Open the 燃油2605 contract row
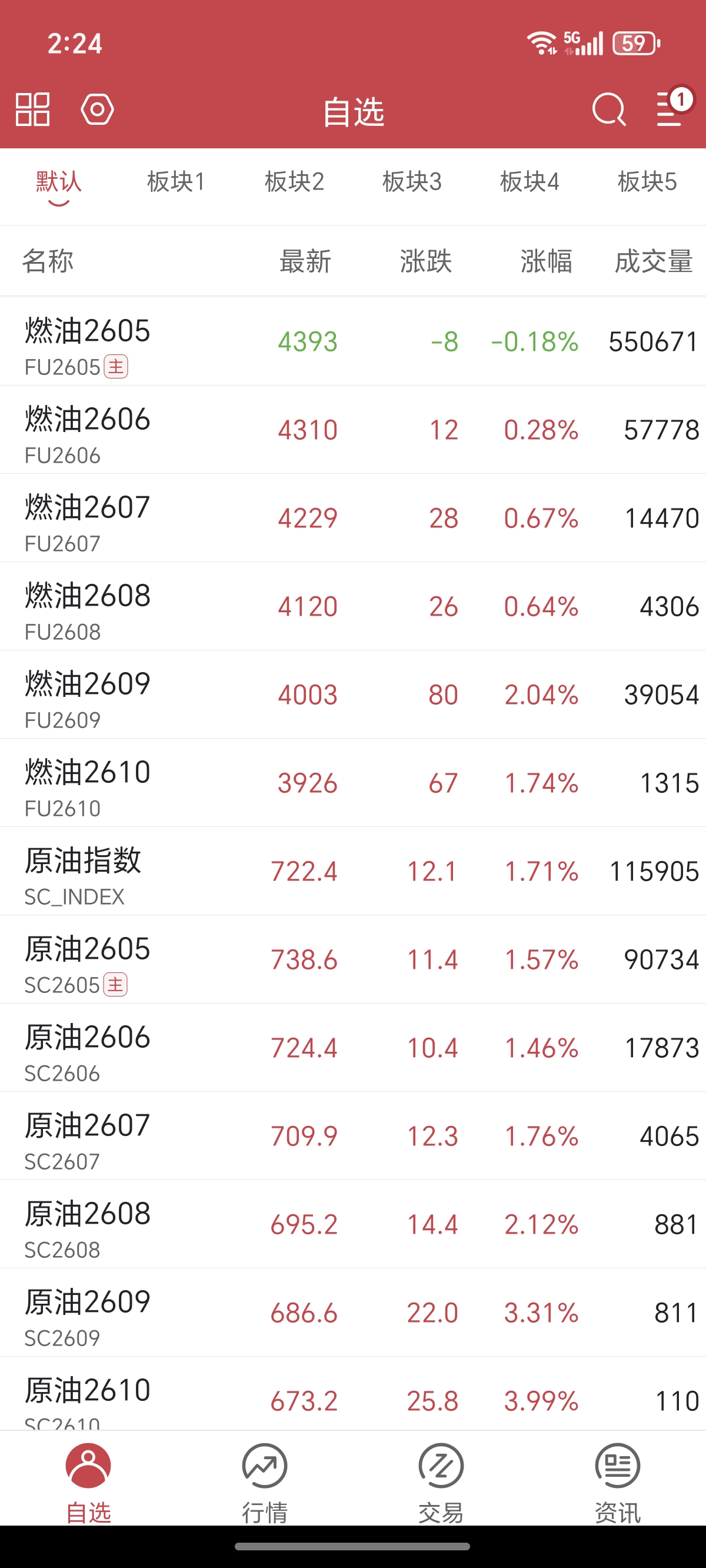706x1568 pixels. point(353,342)
